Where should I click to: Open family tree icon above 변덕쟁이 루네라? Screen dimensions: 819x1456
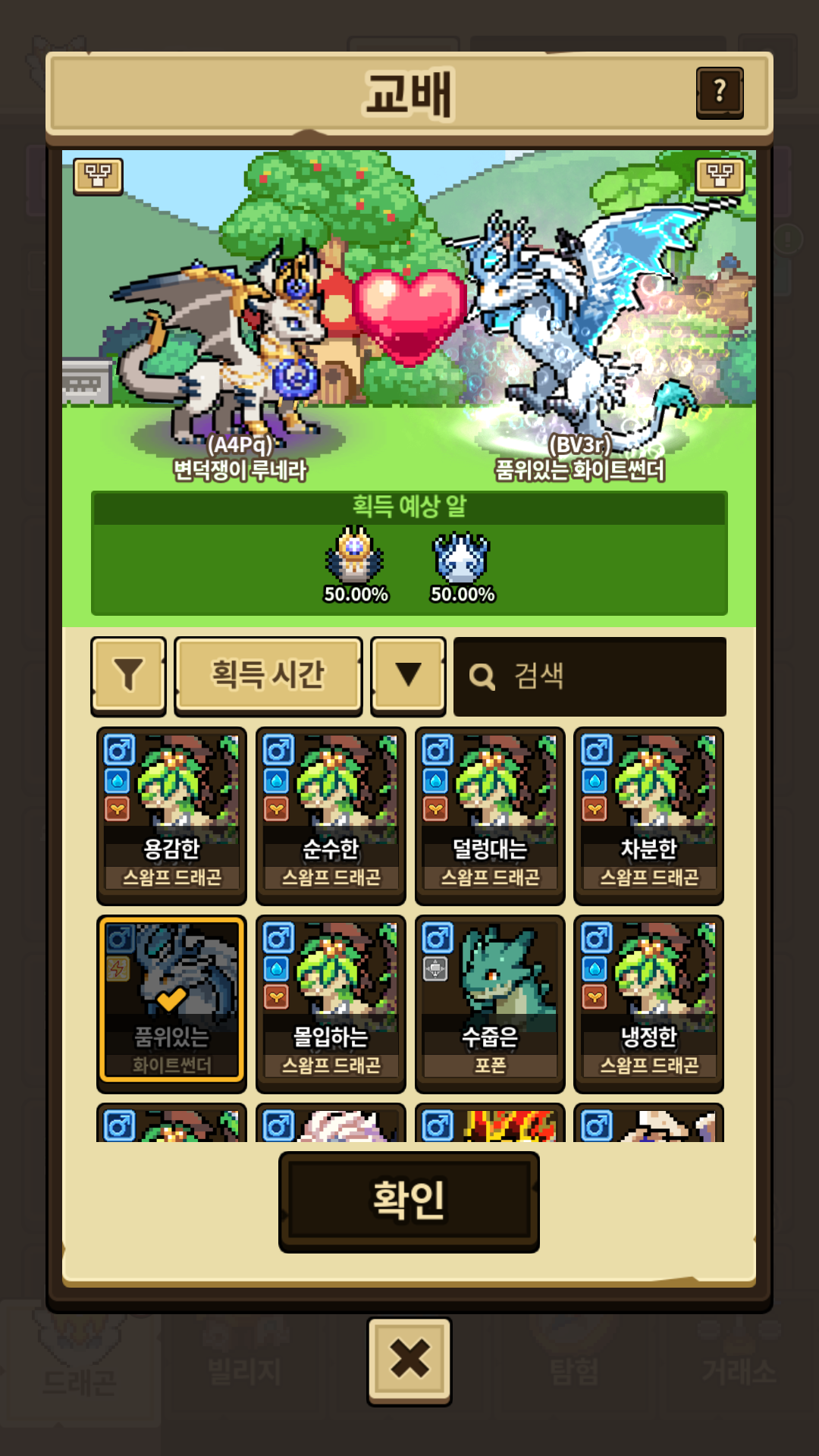click(98, 176)
